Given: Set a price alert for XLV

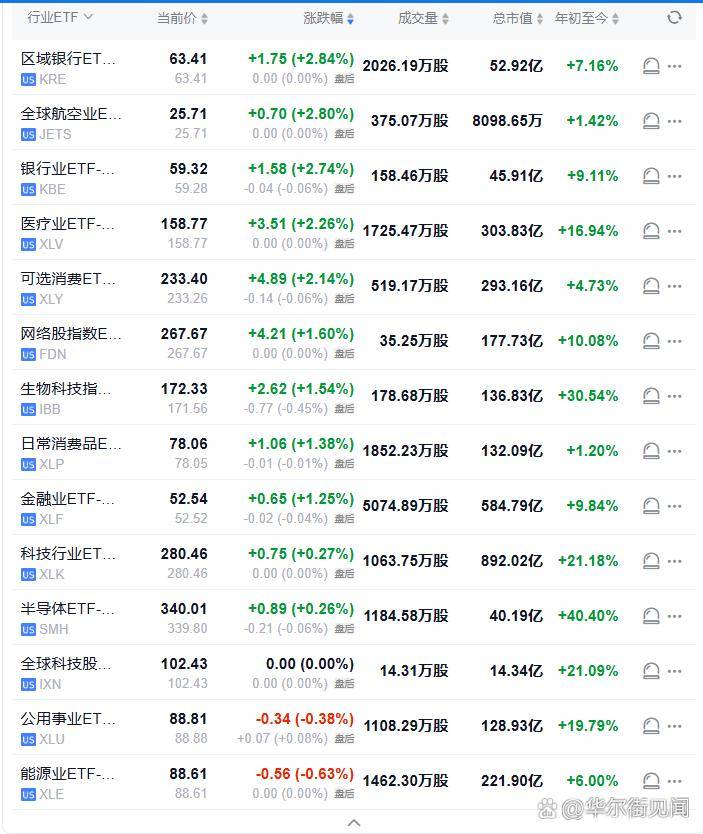Looking at the screenshot, I should (x=651, y=231).
